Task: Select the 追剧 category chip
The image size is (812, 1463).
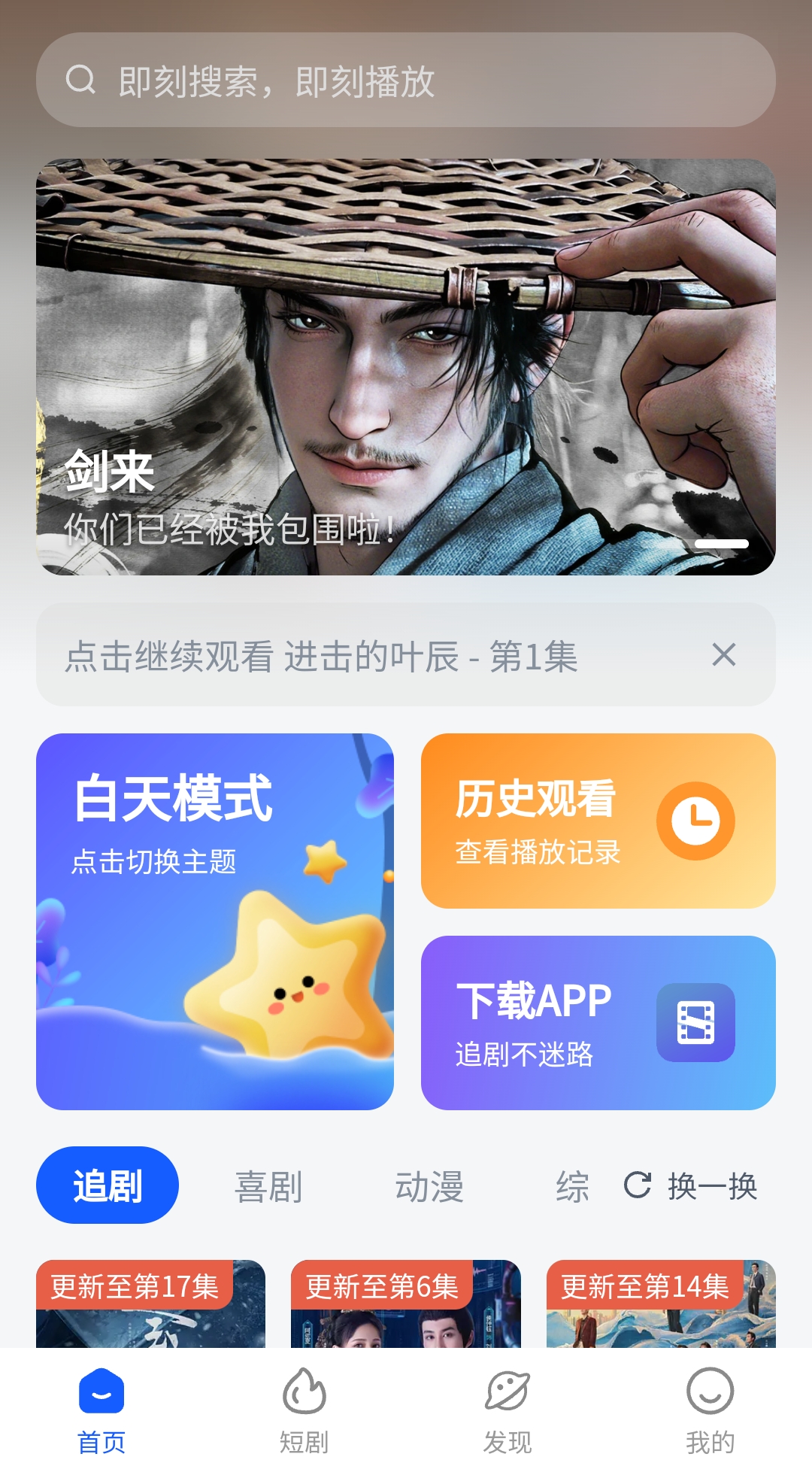Action: click(108, 1185)
